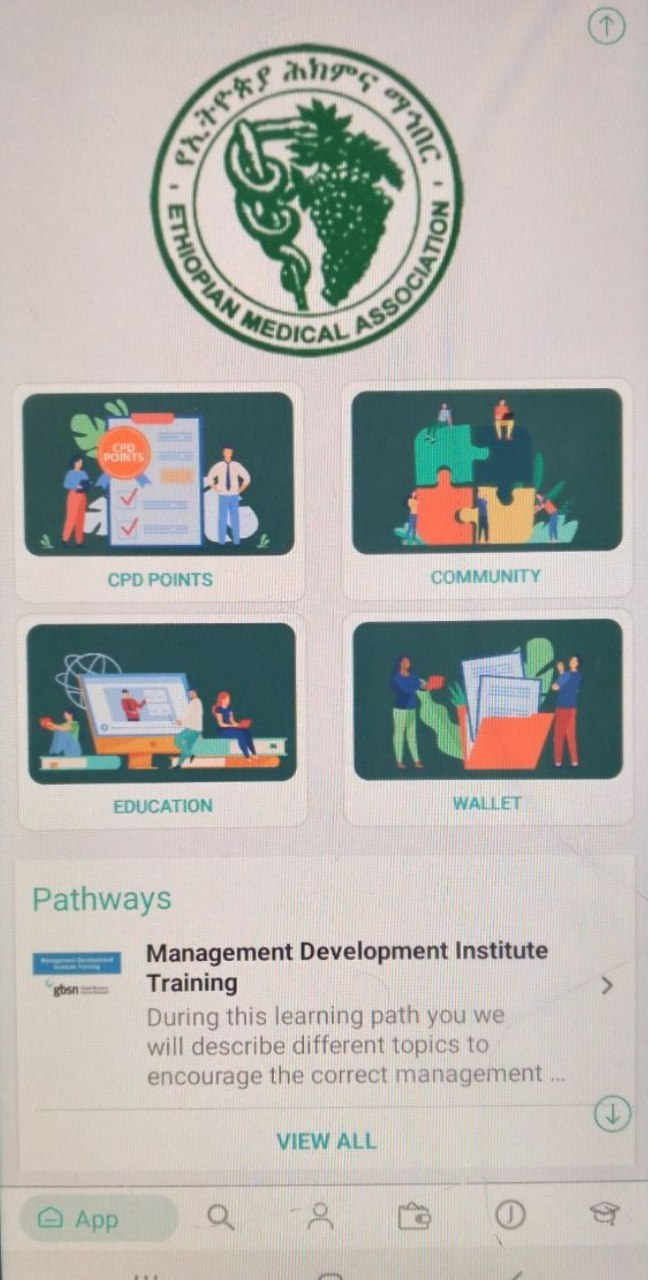Tap the scroll-to-top arrow icon
This screenshot has height=1280, width=648.
click(606, 27)
